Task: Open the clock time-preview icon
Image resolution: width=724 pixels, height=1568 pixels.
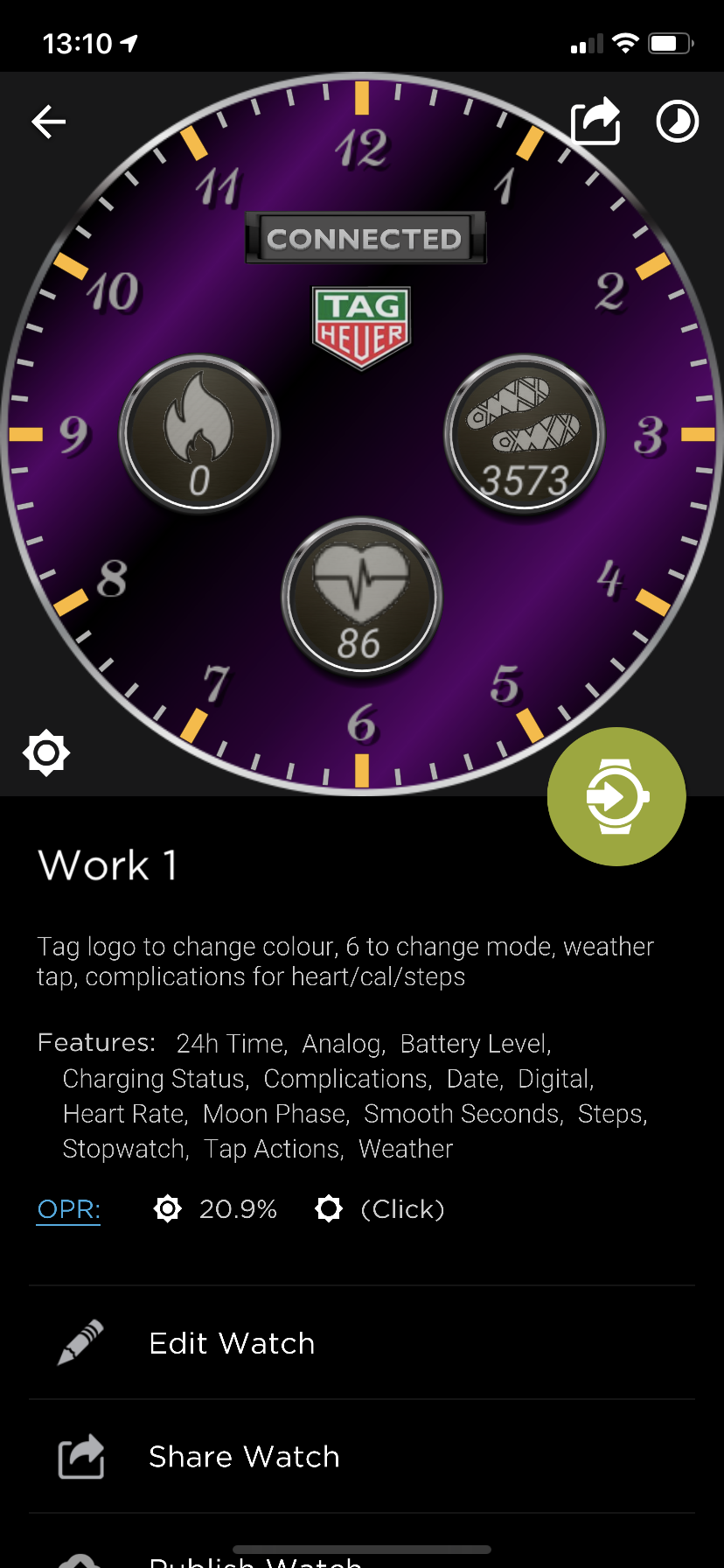Action: pyautogui.click(x=678, y=122)
